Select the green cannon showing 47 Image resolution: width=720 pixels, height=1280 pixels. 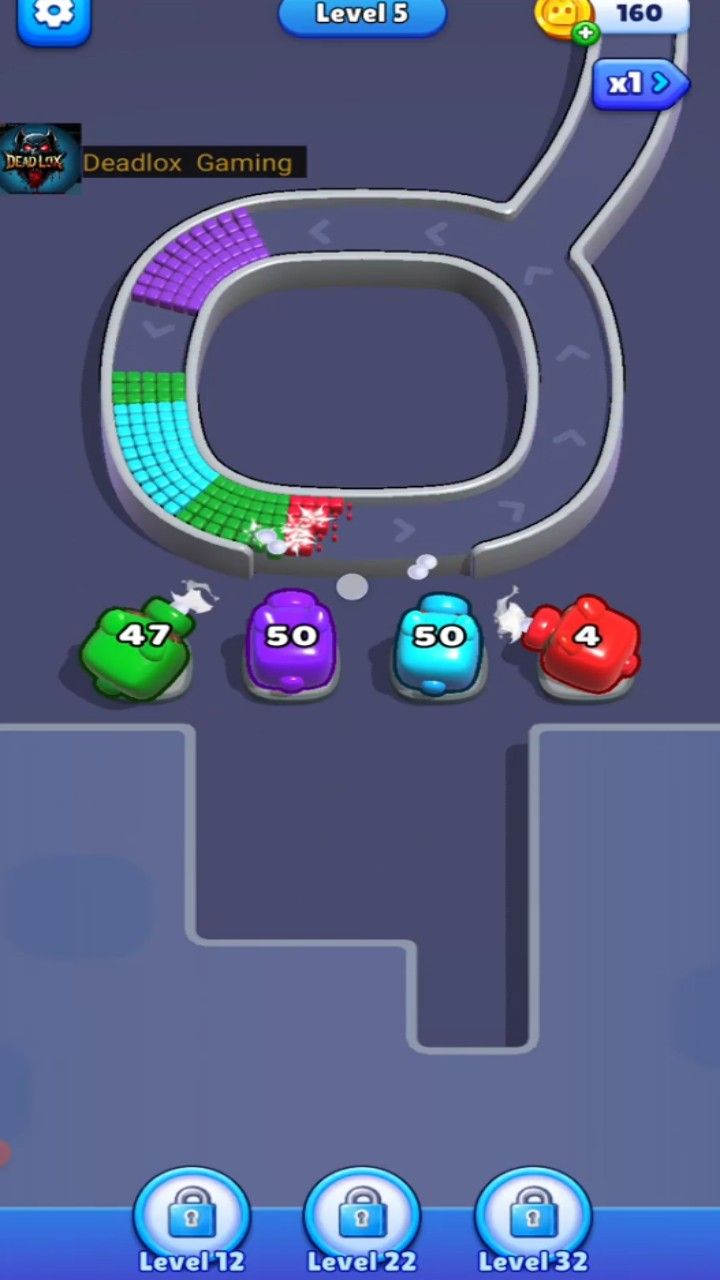pyautogui.click(x=140, y=645)
